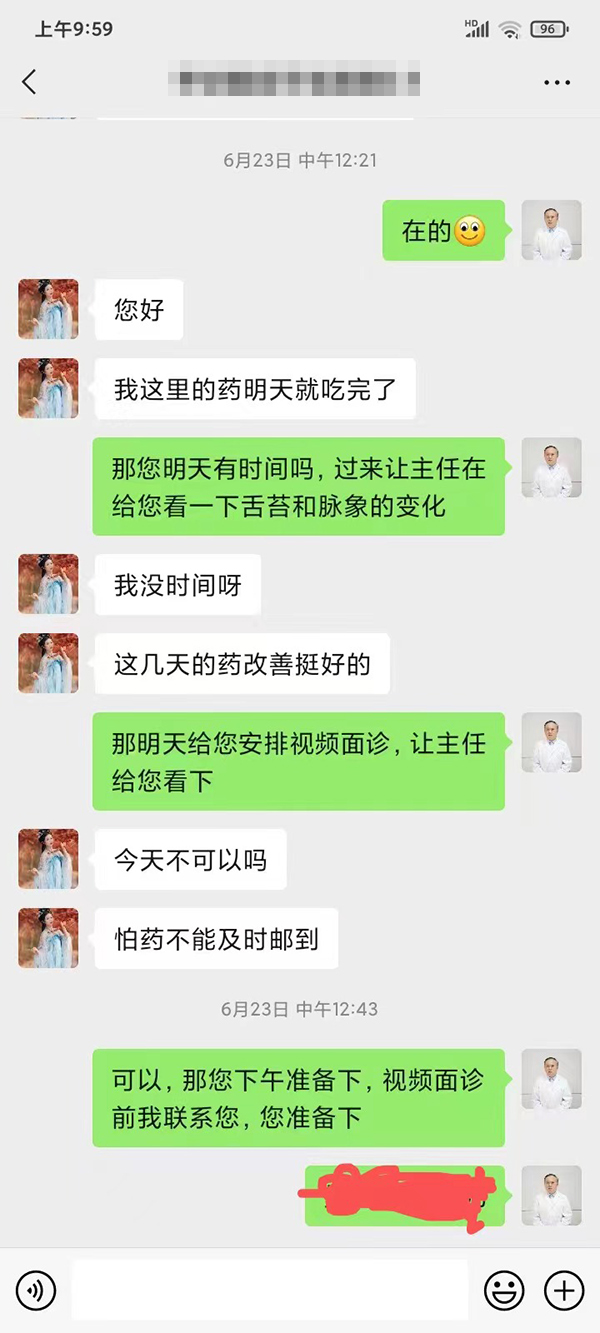Switch to voice message input
The width and height of the screenshot is (600, 1333).
click(x=36, y=1291)
